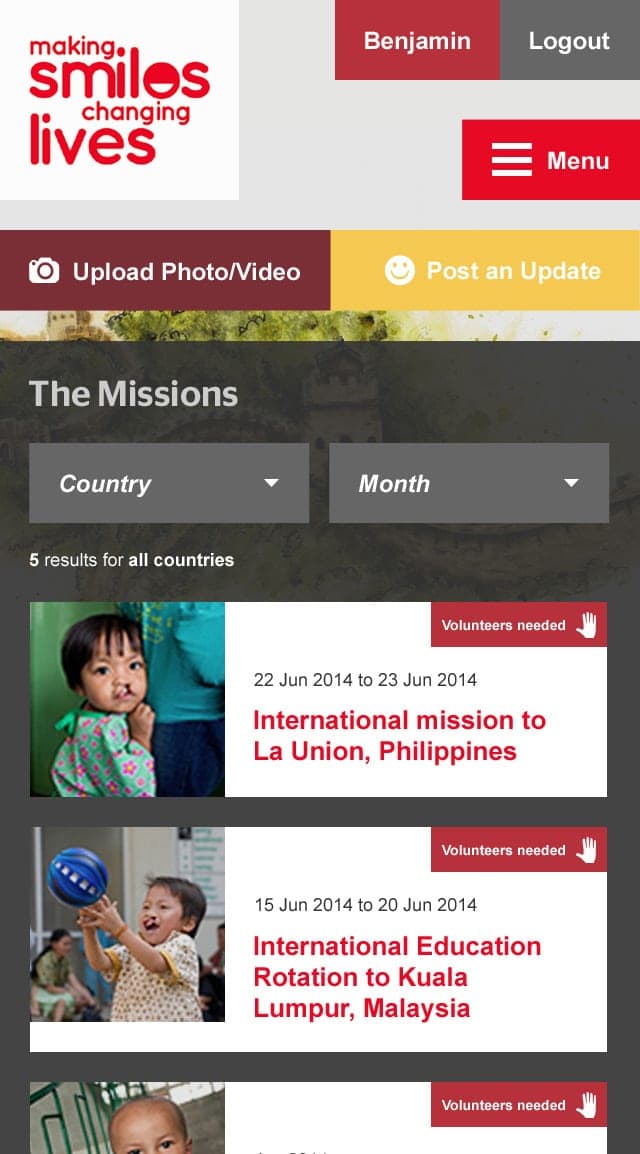Select Post an Update

click(x=485, y=271)
